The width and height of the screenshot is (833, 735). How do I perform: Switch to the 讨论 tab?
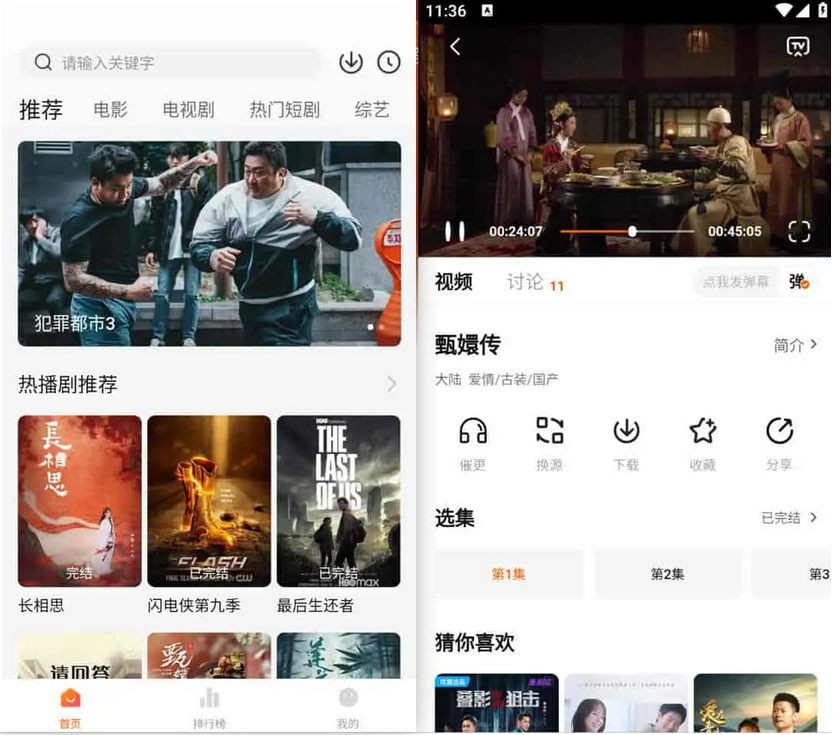click(526, 282)
